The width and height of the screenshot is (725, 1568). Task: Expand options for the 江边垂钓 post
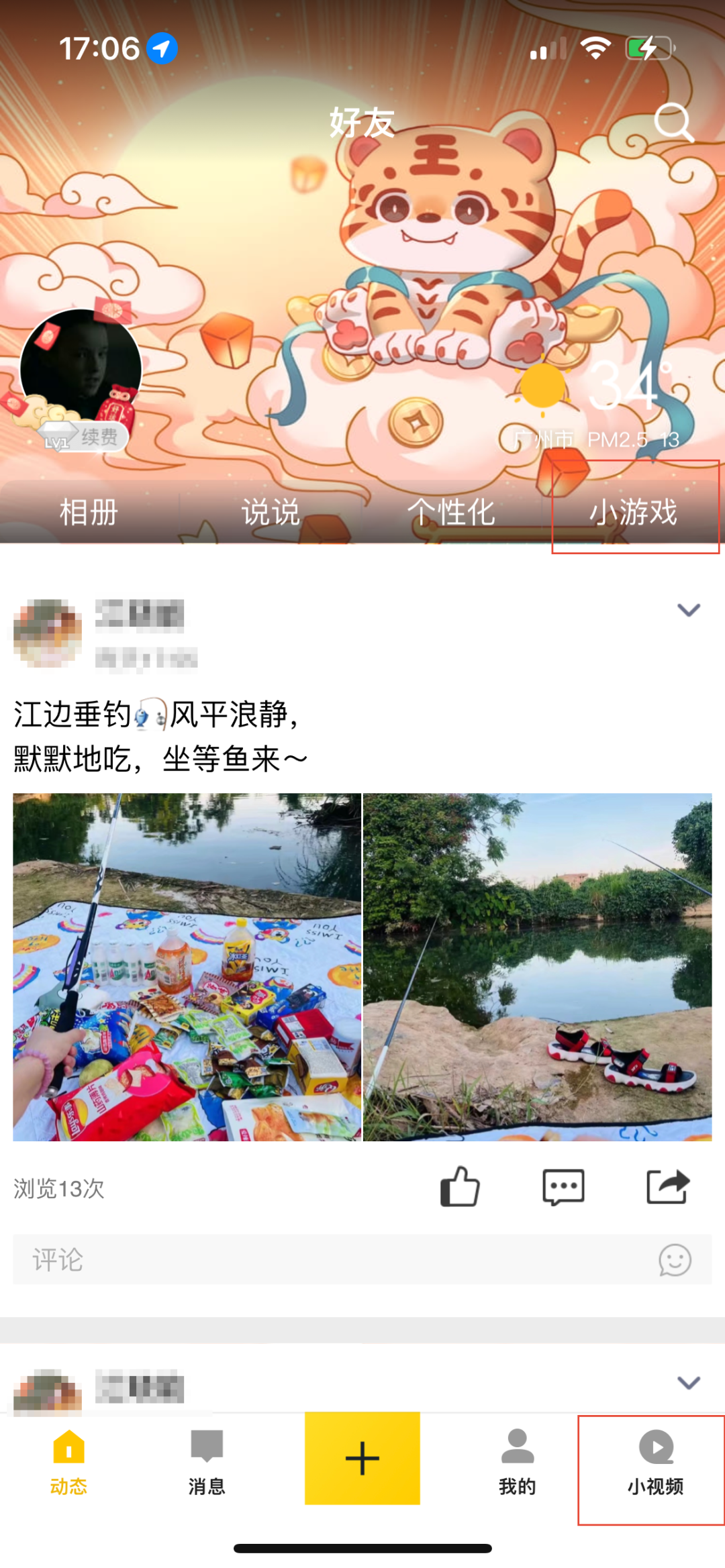point(688,610)
